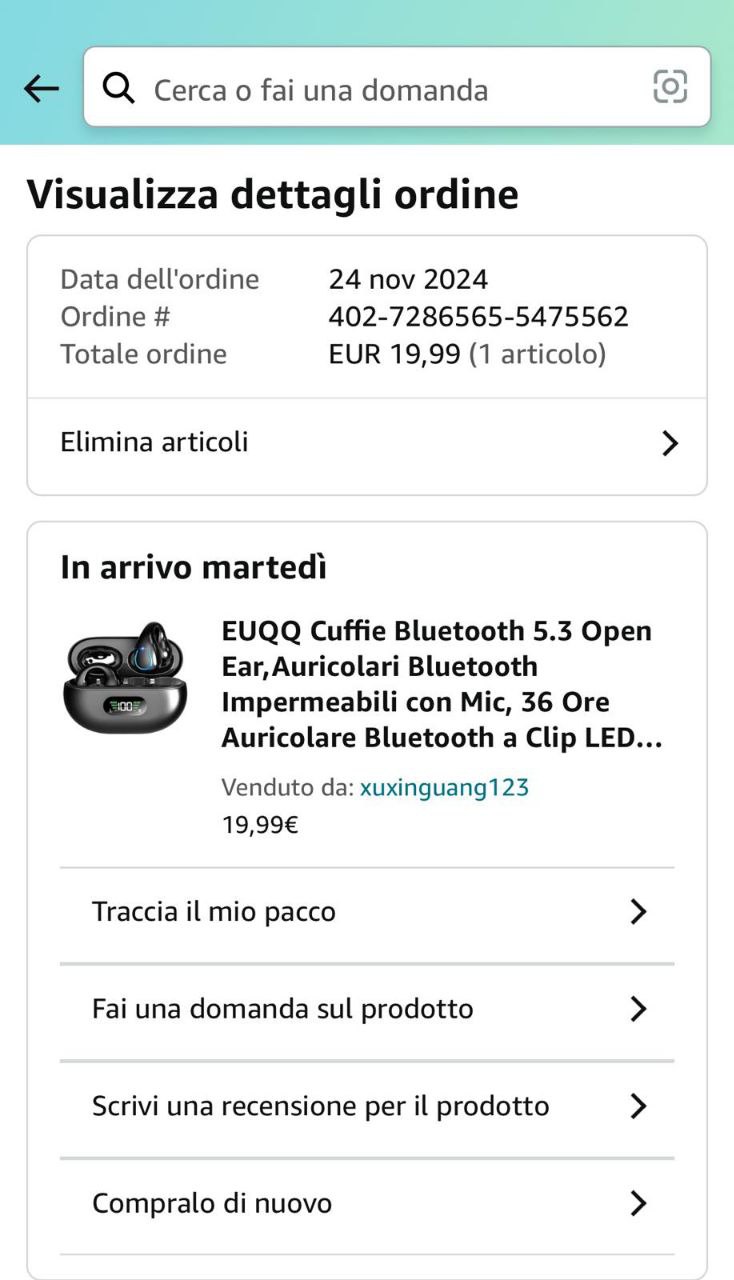Open the EUQQ Cuffie Bluetooth 5.3 product title
The image size is (734, 1280).
tap(440, 684)
